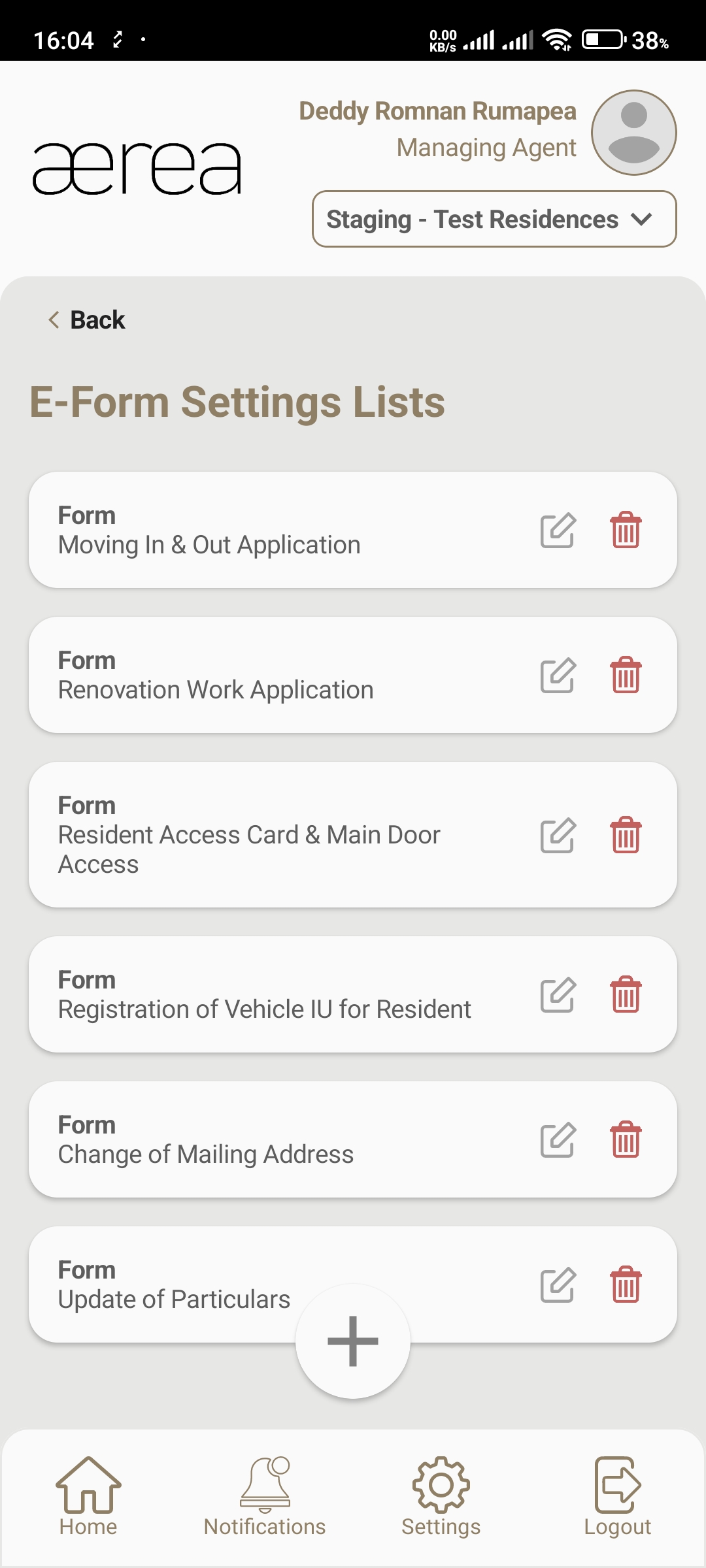Delete the Moving In & Out Application form
This screenshot has width=706, height=1568.
(626, 531)
